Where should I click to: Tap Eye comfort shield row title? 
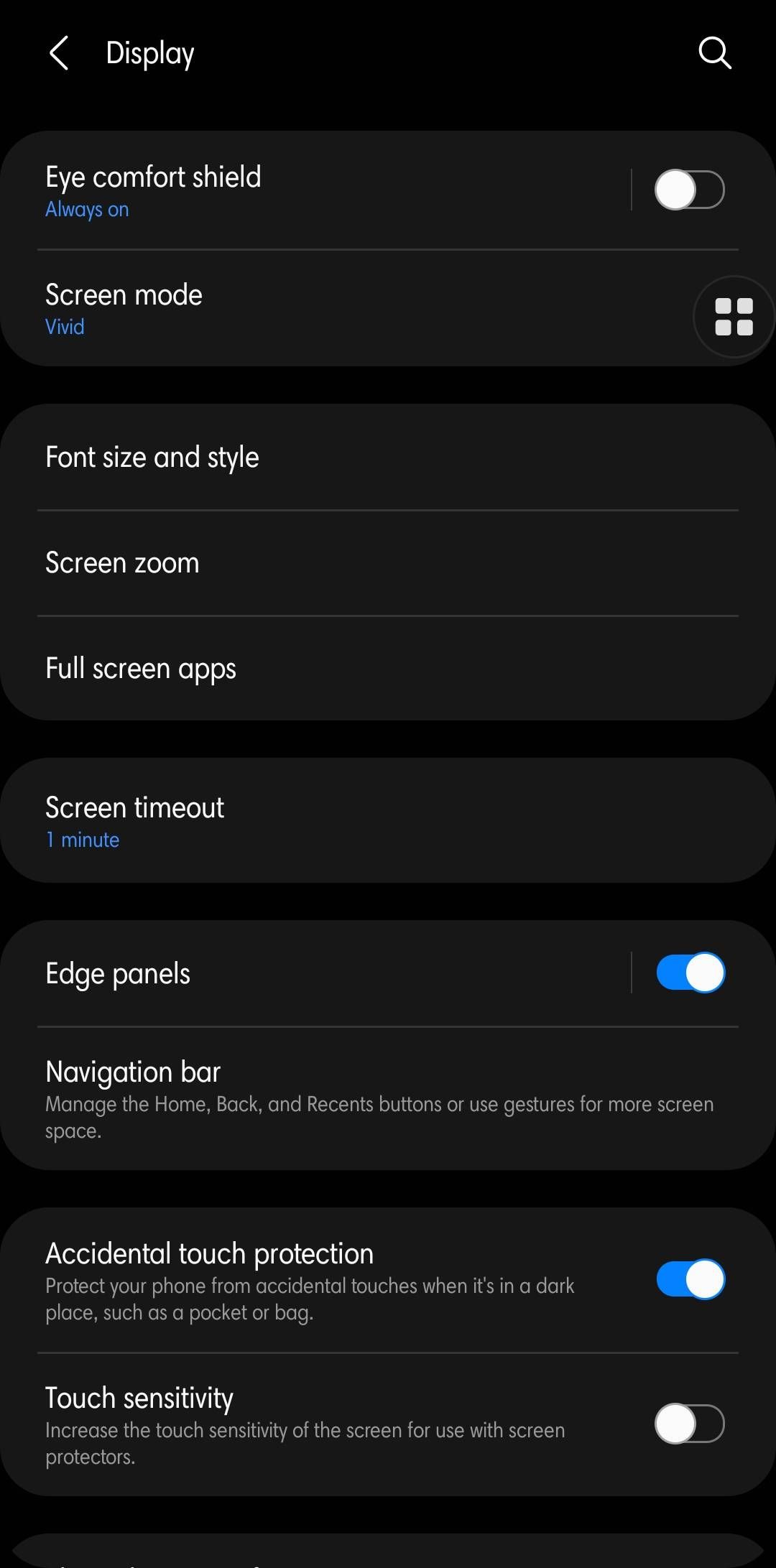click(x=153, y=176)
